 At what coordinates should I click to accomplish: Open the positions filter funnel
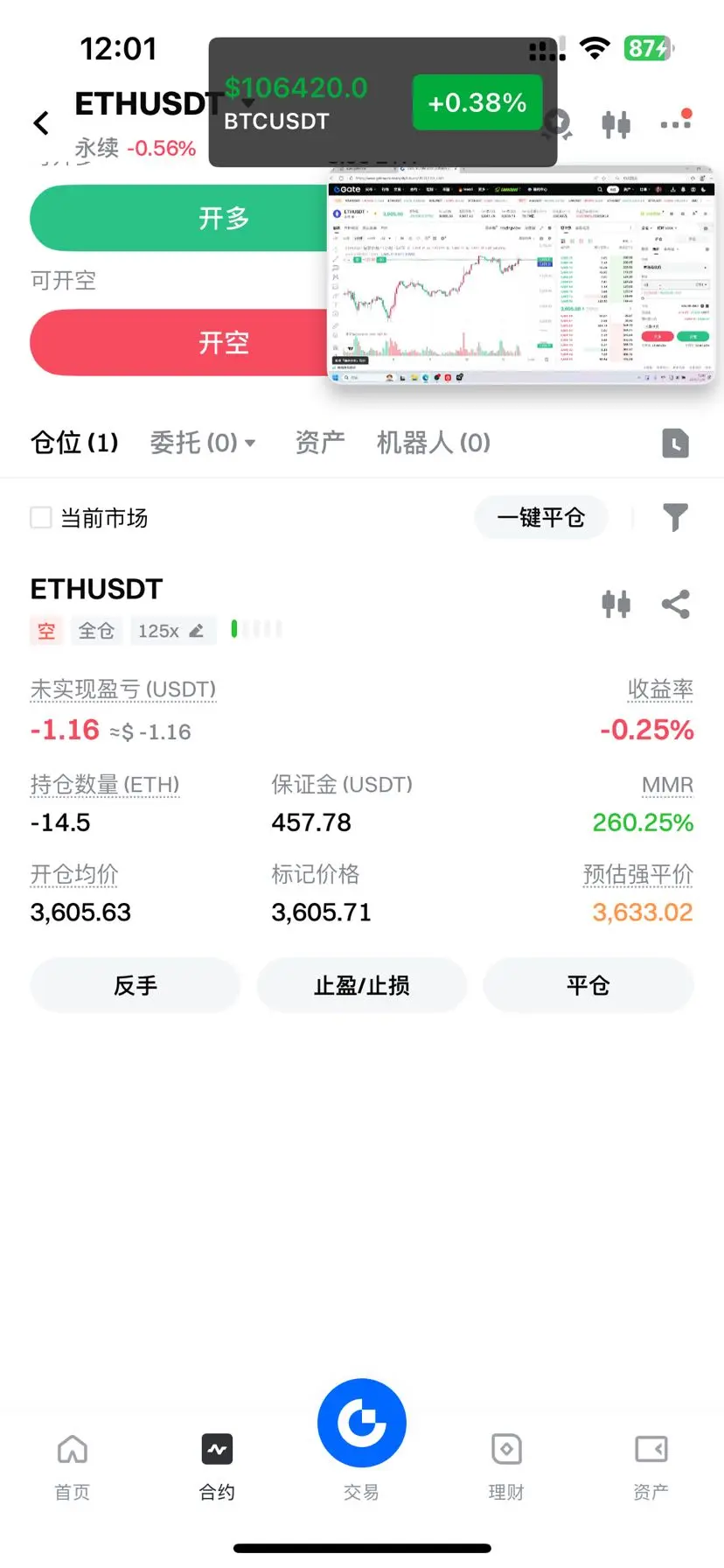tap(675, 518)
